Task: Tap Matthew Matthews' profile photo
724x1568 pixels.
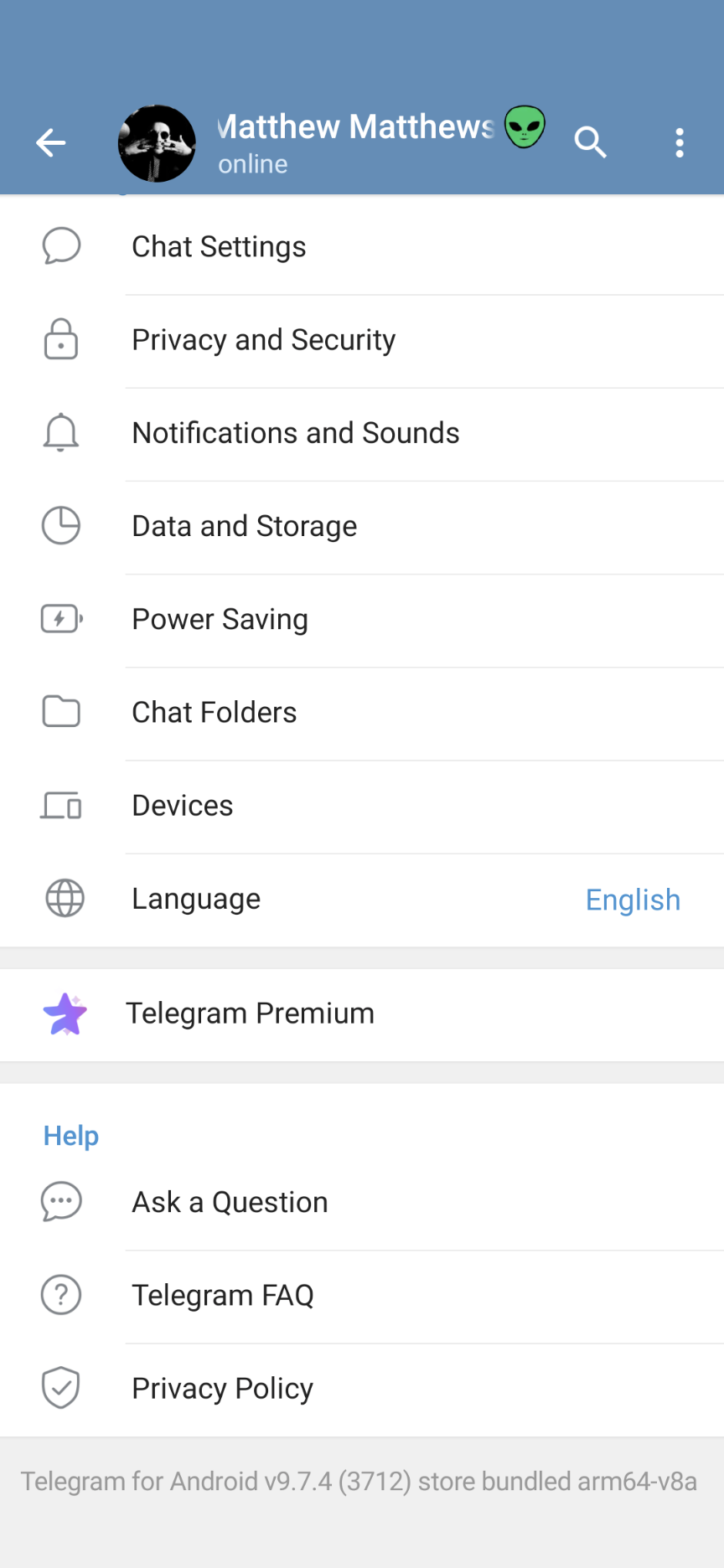Action: click(x=157, y=143)
